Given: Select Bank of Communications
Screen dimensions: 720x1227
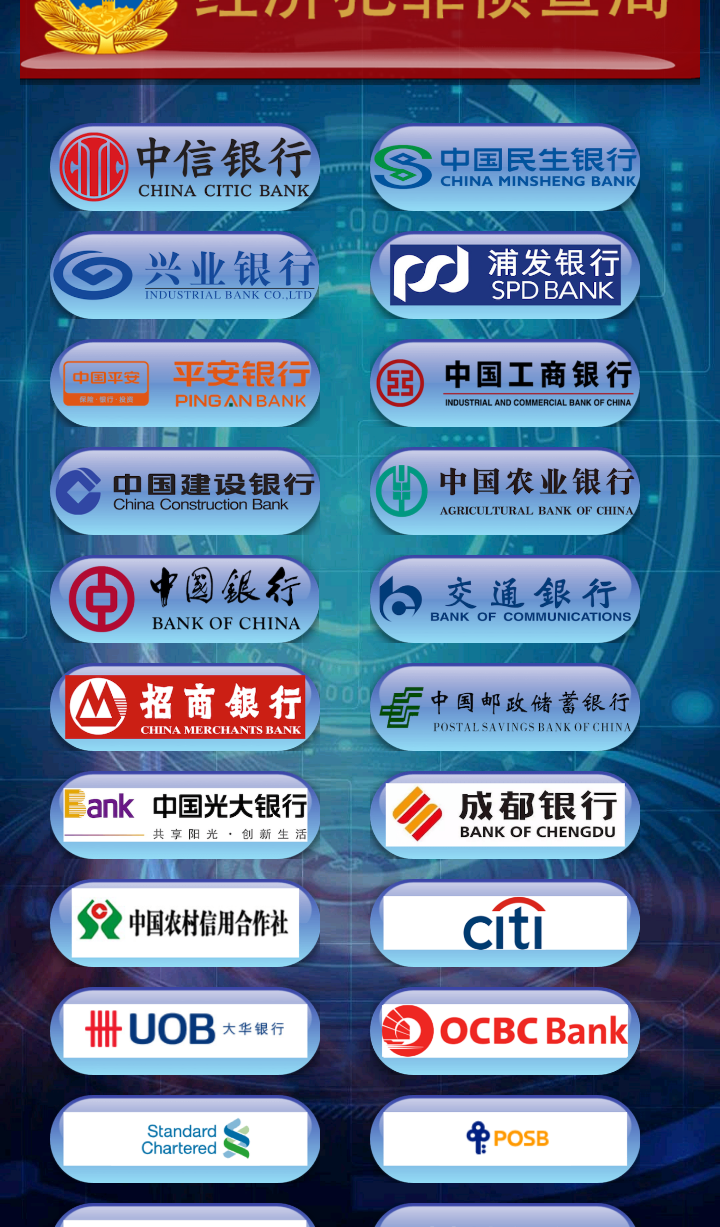Looking at the screenshot, I should (x=505, y=599).
